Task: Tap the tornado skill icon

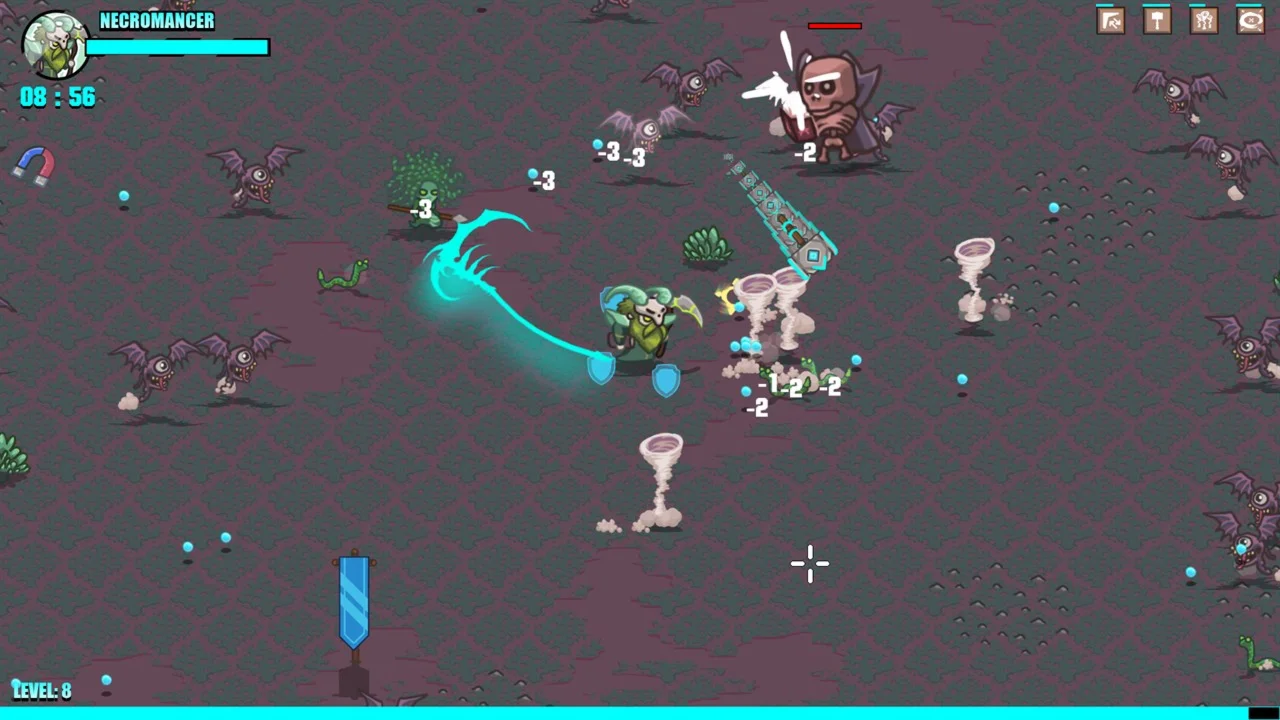Action: point(1204,21)
